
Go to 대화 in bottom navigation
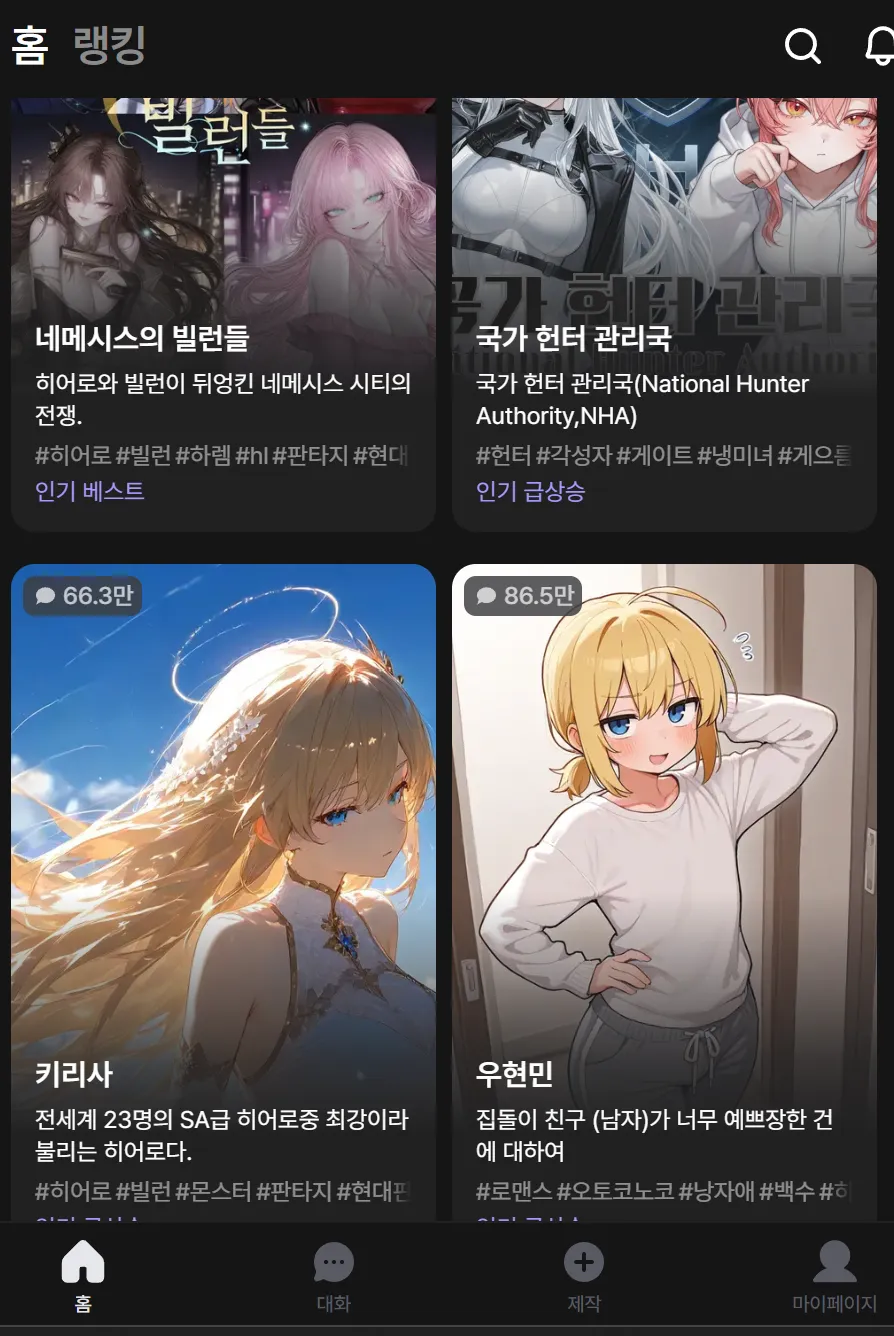coord(333,1276)
